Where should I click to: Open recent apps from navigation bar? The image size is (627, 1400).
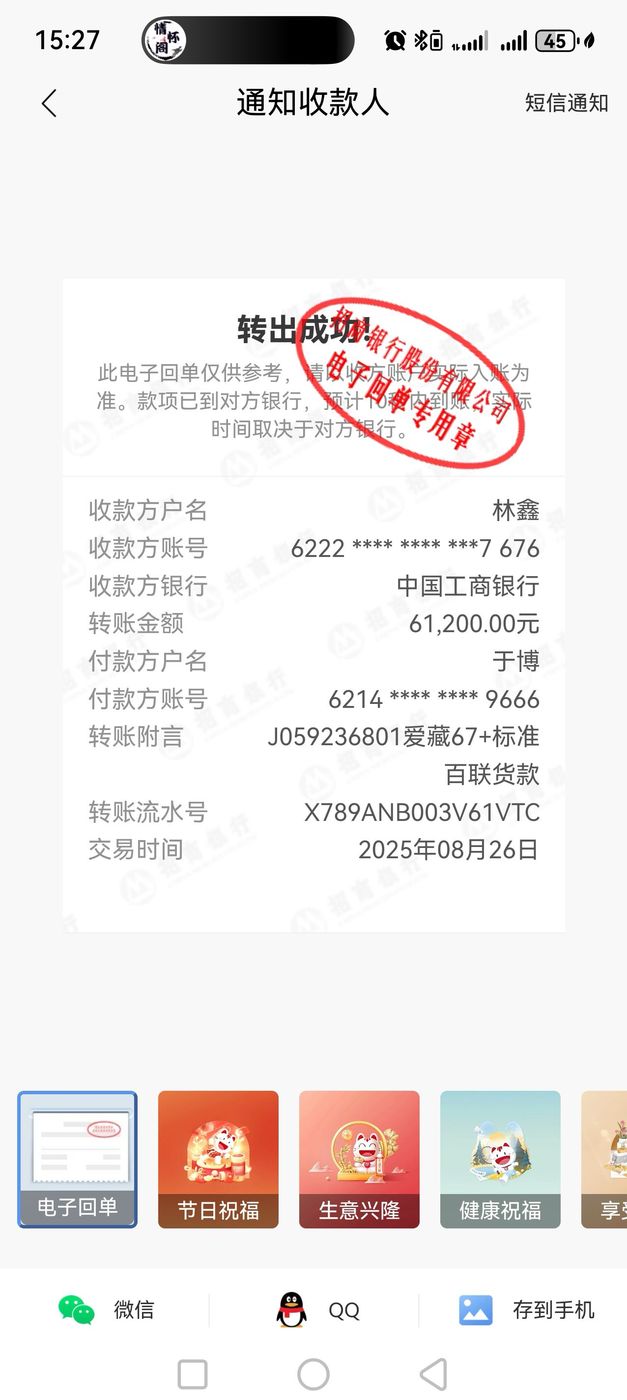[192, 1374]
